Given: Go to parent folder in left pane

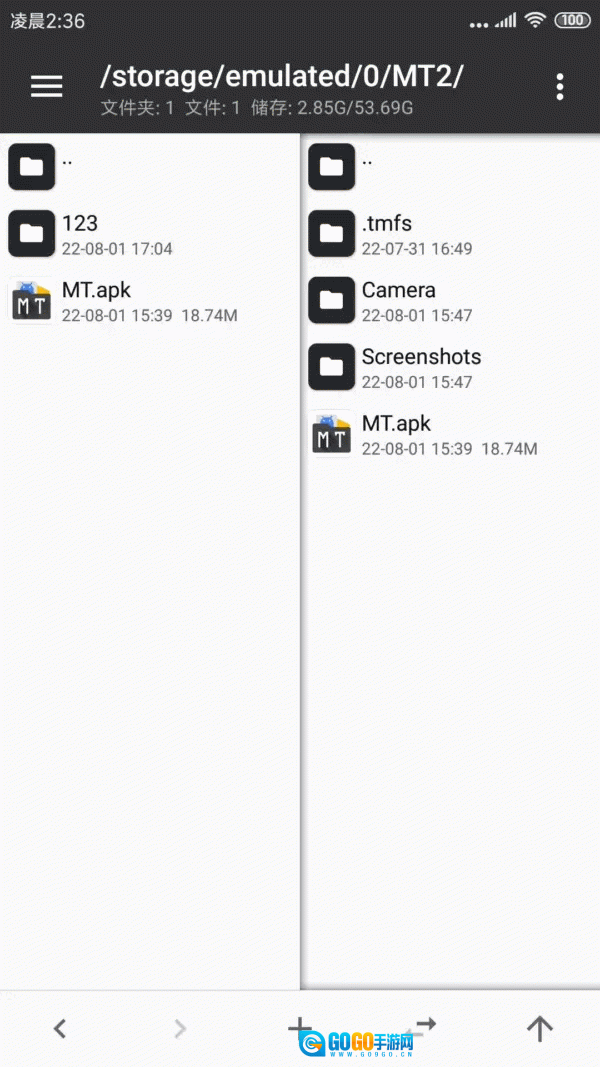Looking at the screenshot, I should (150, 167).
